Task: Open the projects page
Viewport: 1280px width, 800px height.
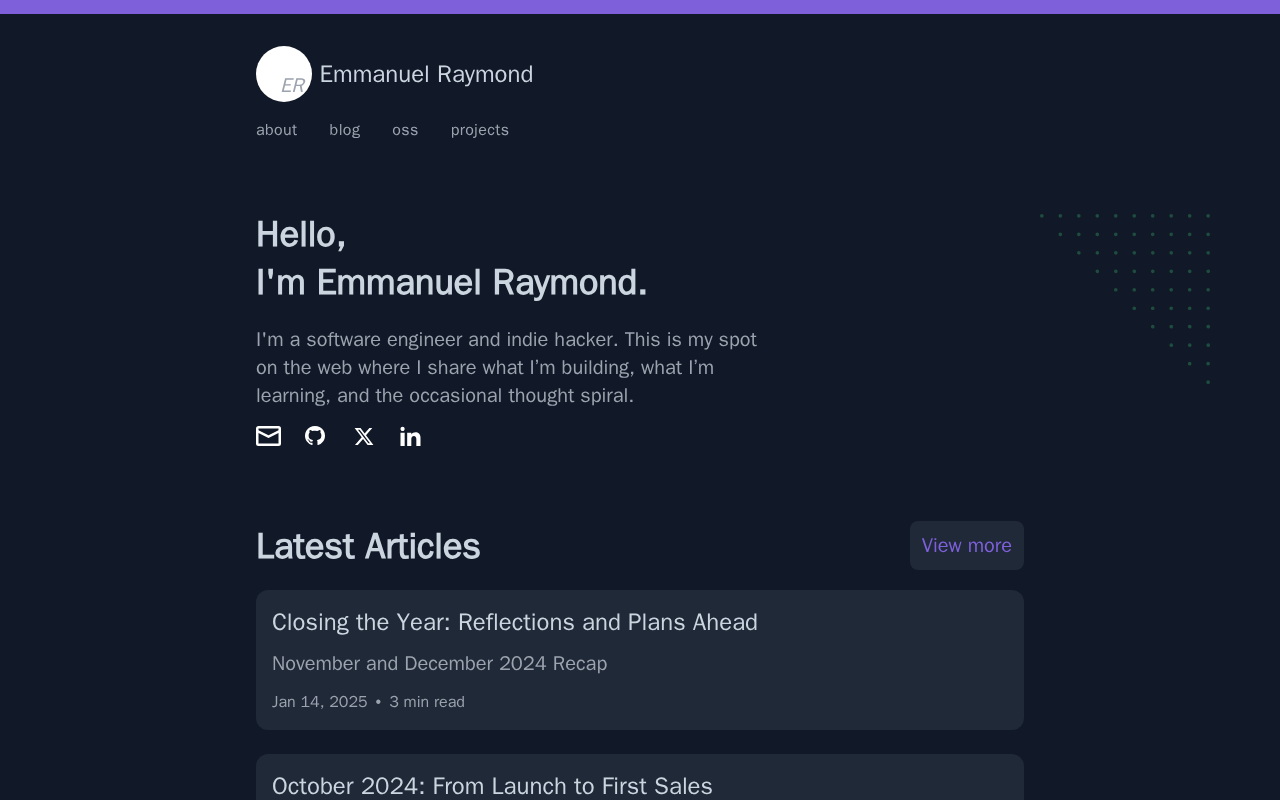Action: point(480,130)
